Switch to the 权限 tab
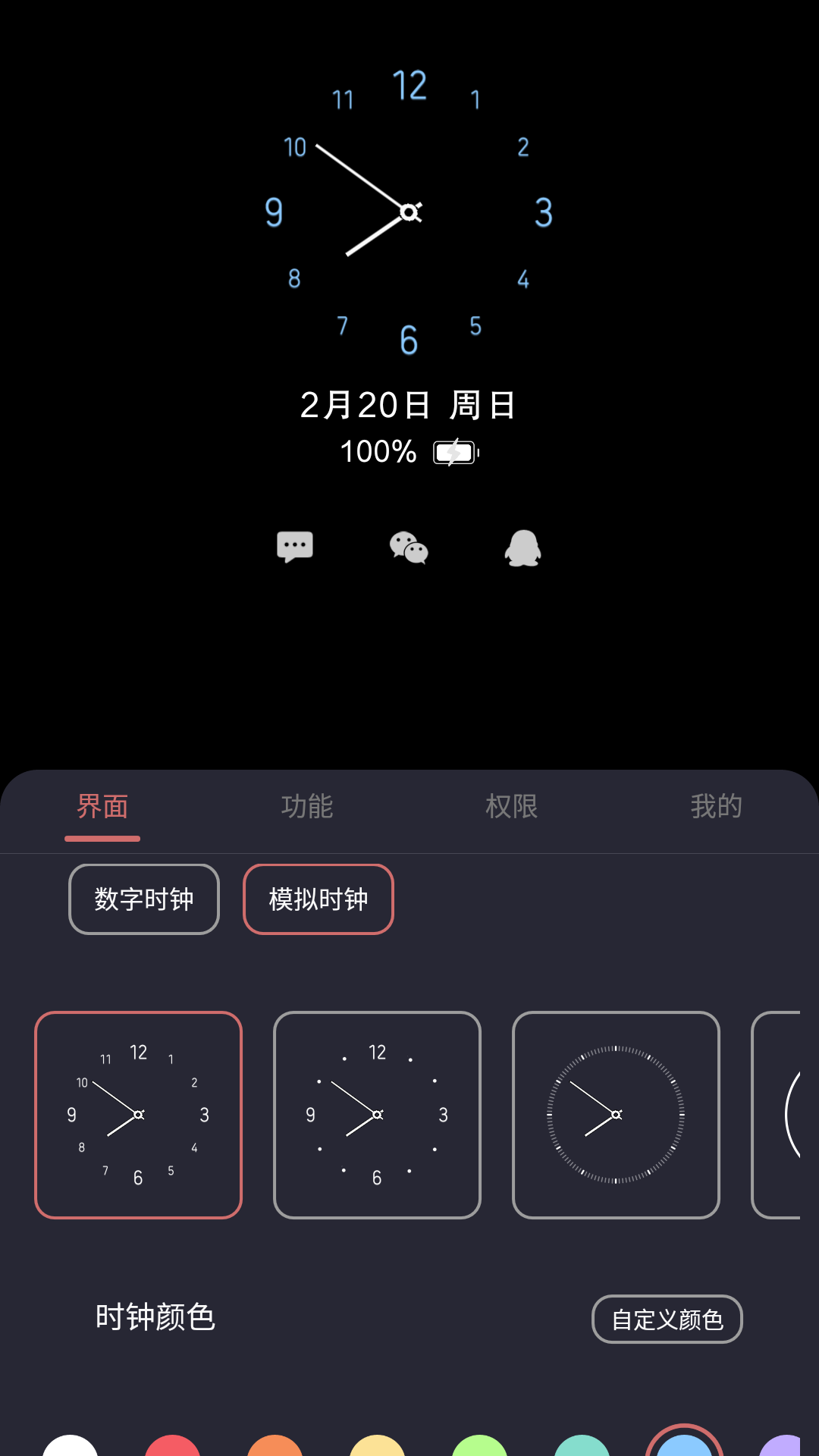This screenshot has height=1456, width=819. (513, 807)
